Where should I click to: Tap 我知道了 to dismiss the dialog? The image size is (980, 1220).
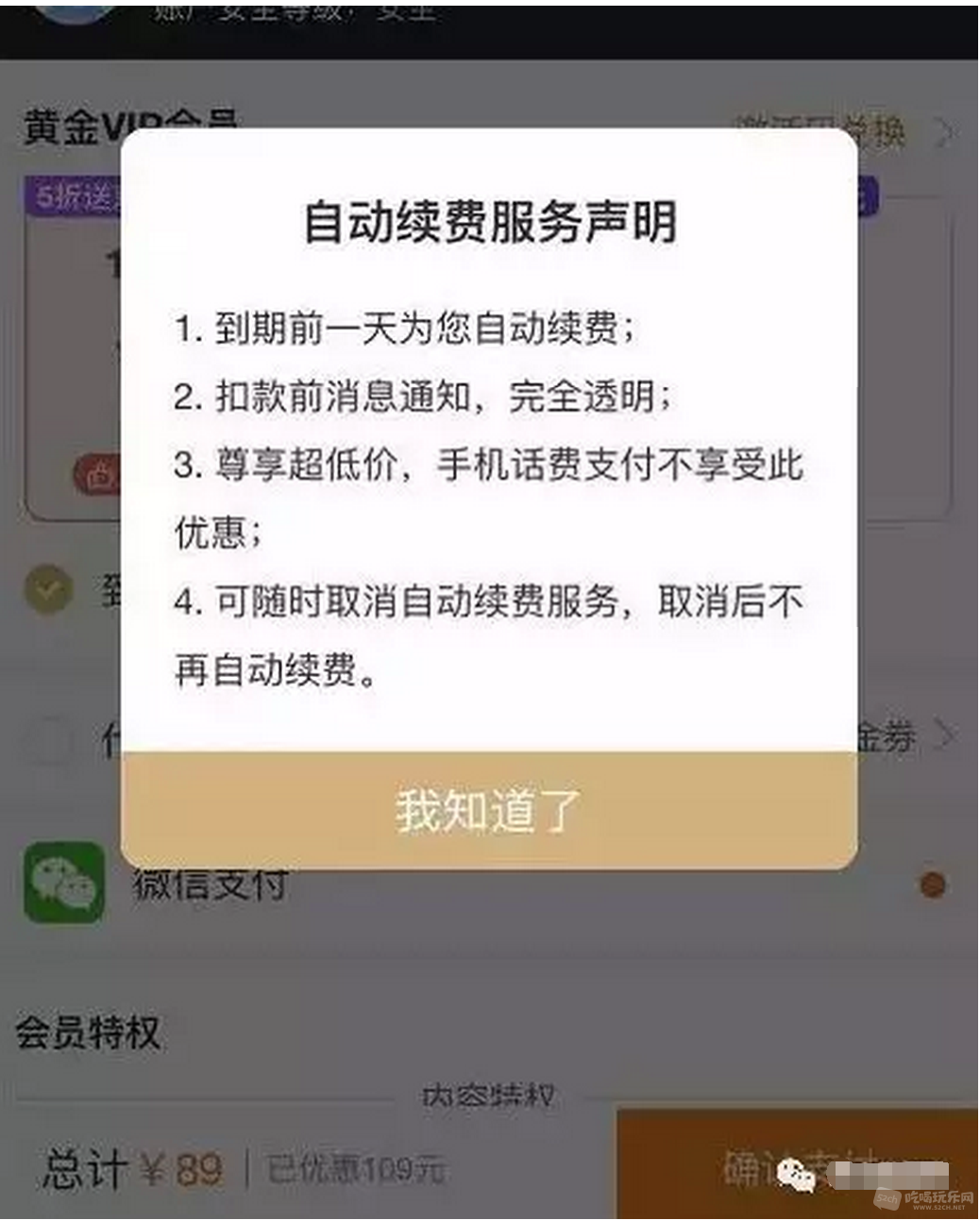click(x=488, y=810)
